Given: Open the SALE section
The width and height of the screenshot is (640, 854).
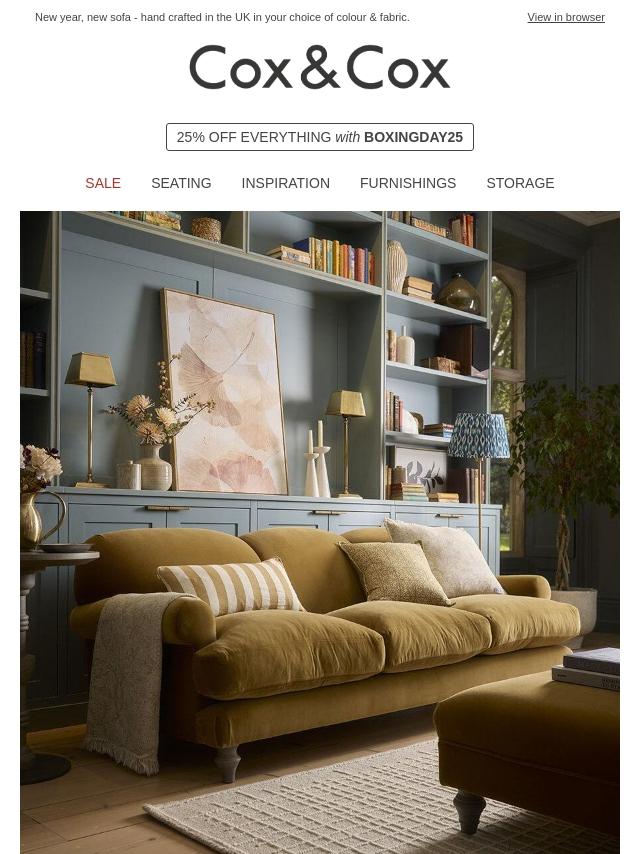Looking at the screenshot, I should [x=103, y=183].
